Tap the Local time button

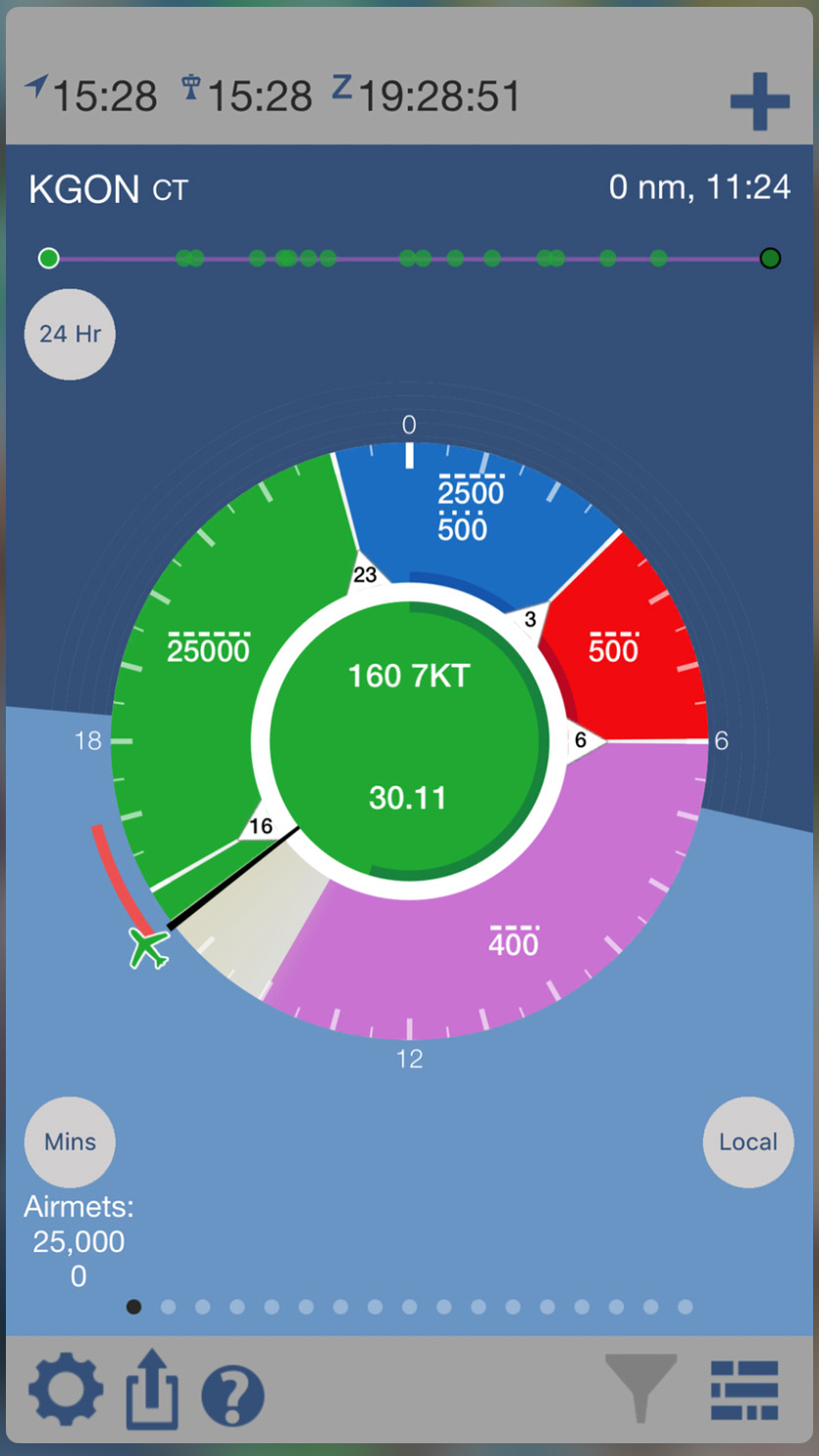[748, 1142]
